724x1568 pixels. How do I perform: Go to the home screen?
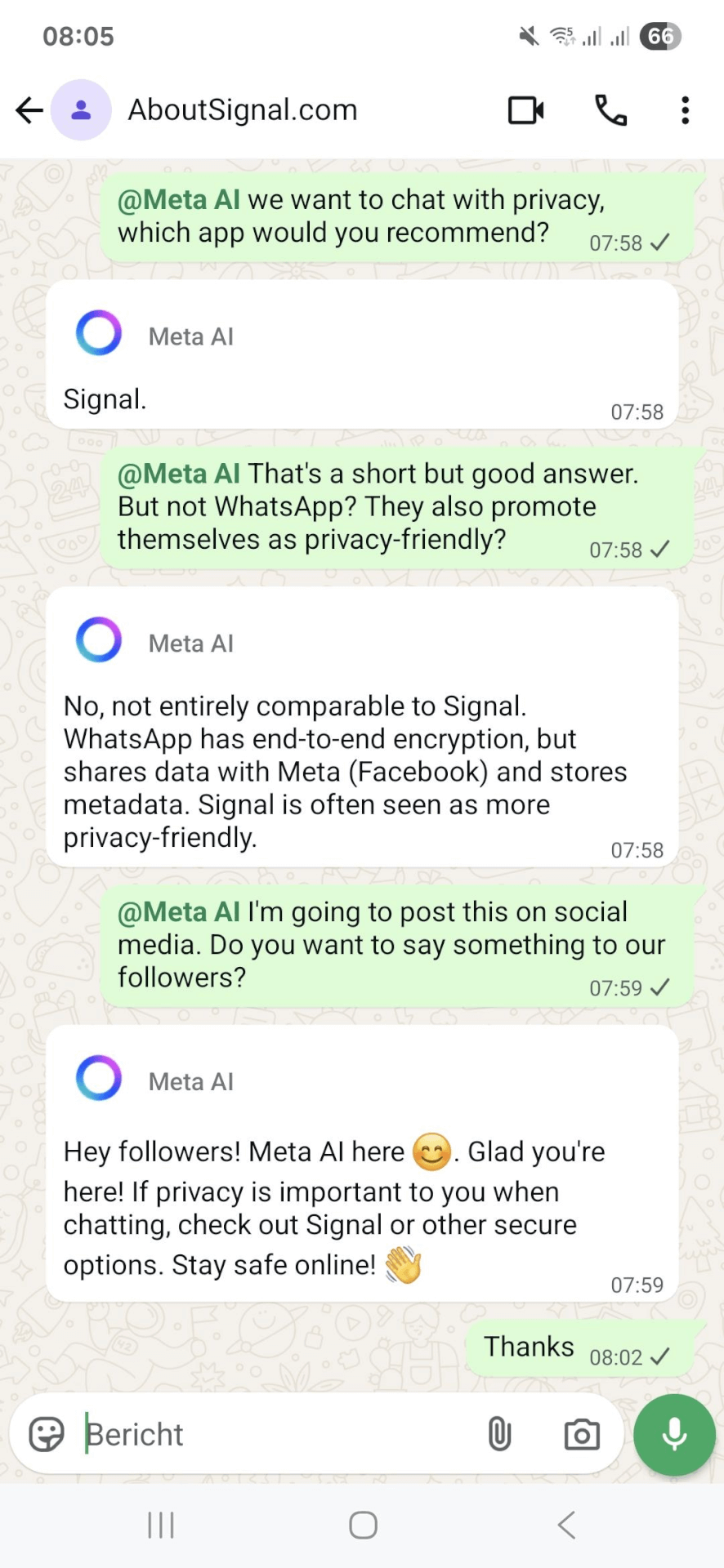coord(363,1525)
